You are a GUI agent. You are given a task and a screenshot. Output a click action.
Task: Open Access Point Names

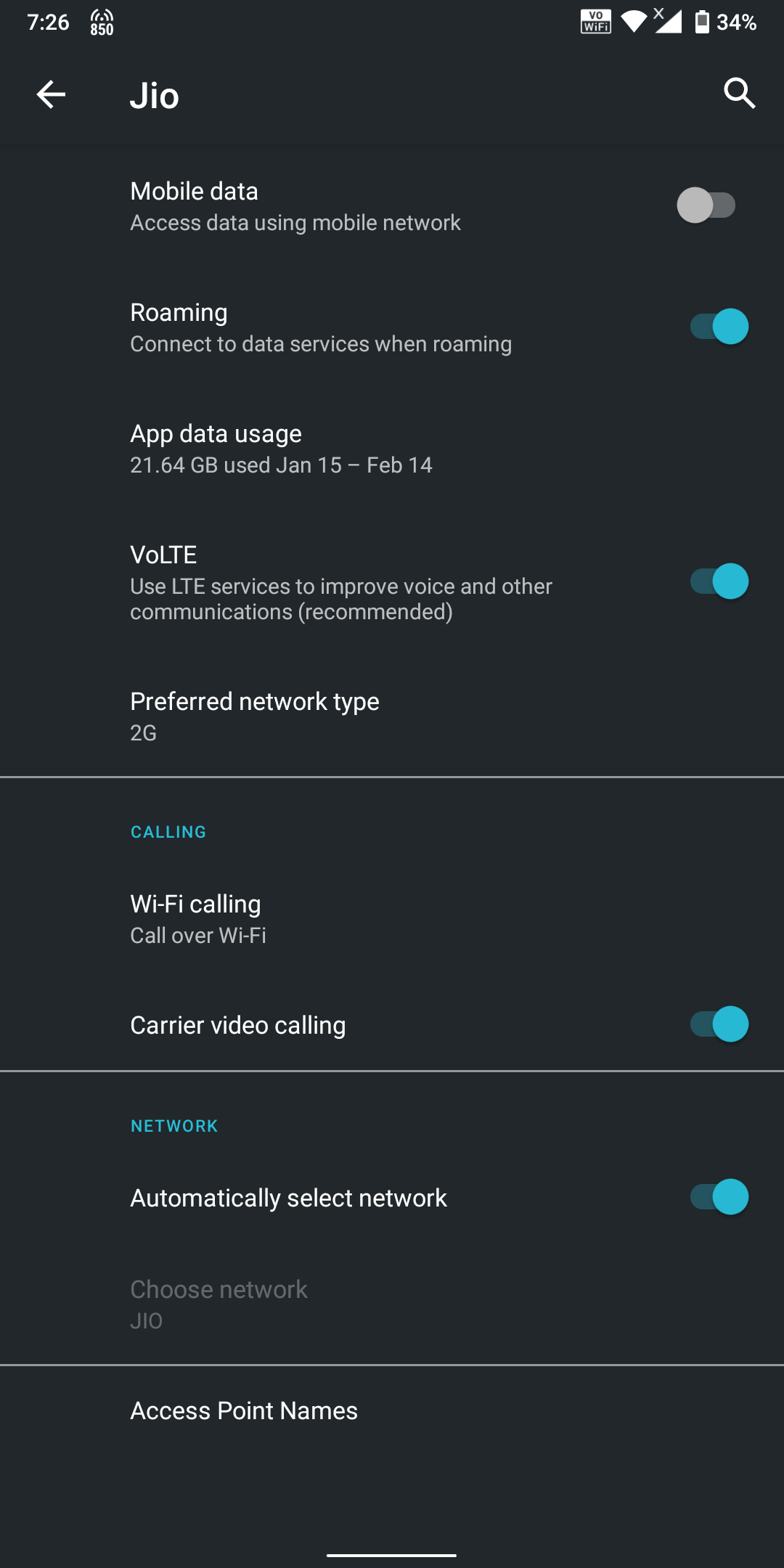point(244,1410)
